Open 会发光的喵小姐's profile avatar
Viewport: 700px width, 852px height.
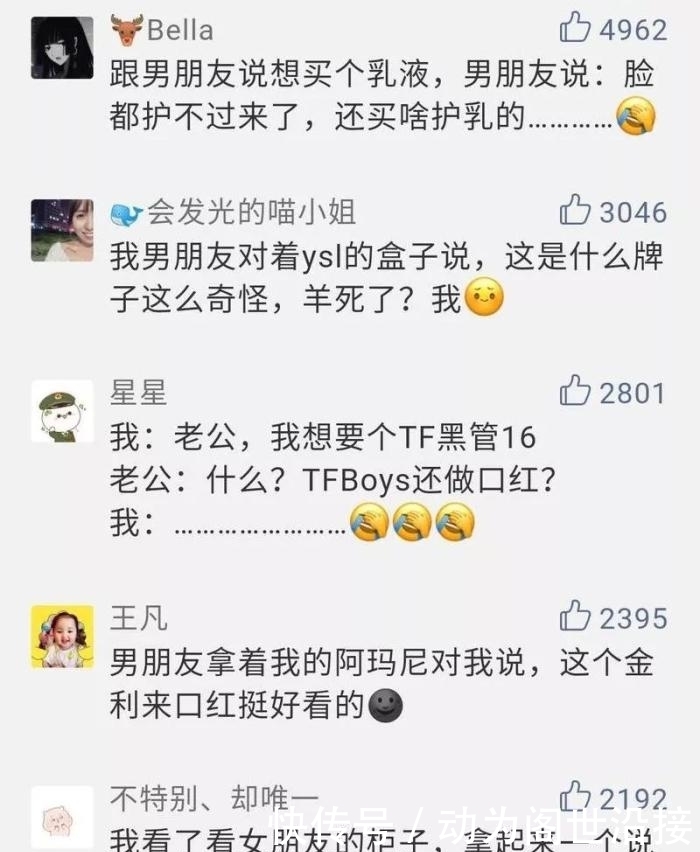[x=62, y=230]
